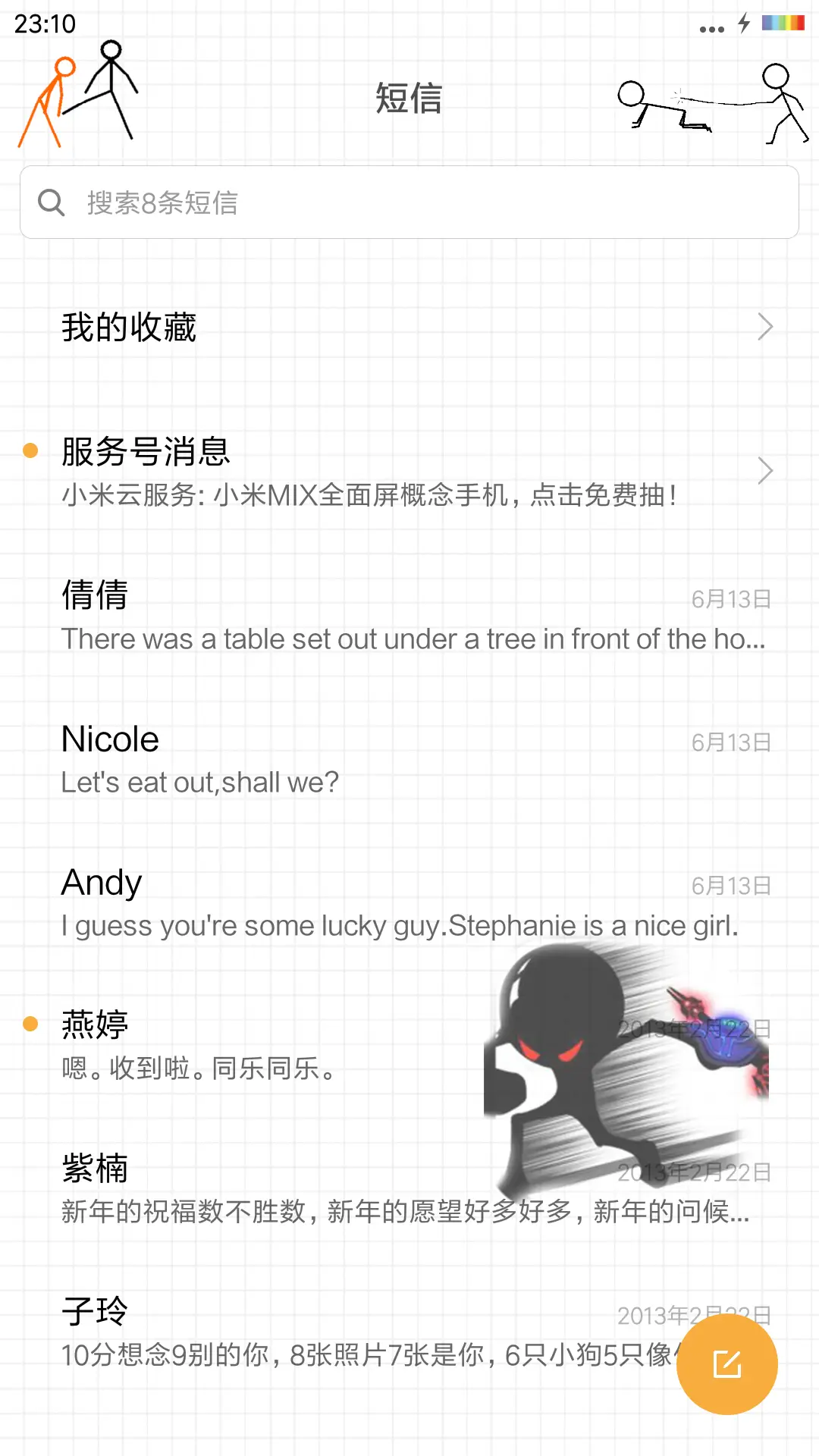Viewport: 819px width, 1456px height.
Task: Tap the search input field
Action: (409, 202)
